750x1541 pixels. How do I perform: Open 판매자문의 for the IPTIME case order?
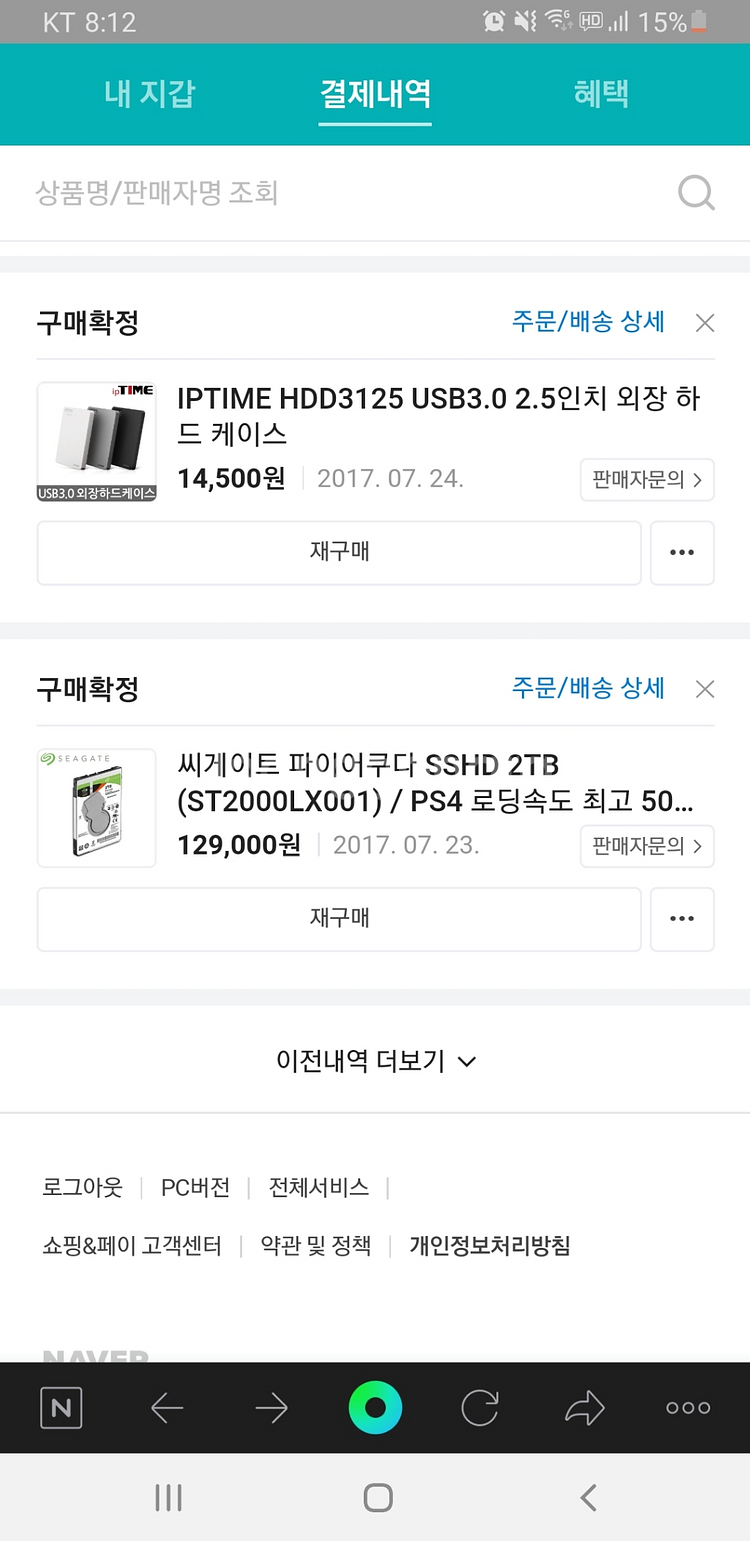pyautogui.click(x=646, y=480)
